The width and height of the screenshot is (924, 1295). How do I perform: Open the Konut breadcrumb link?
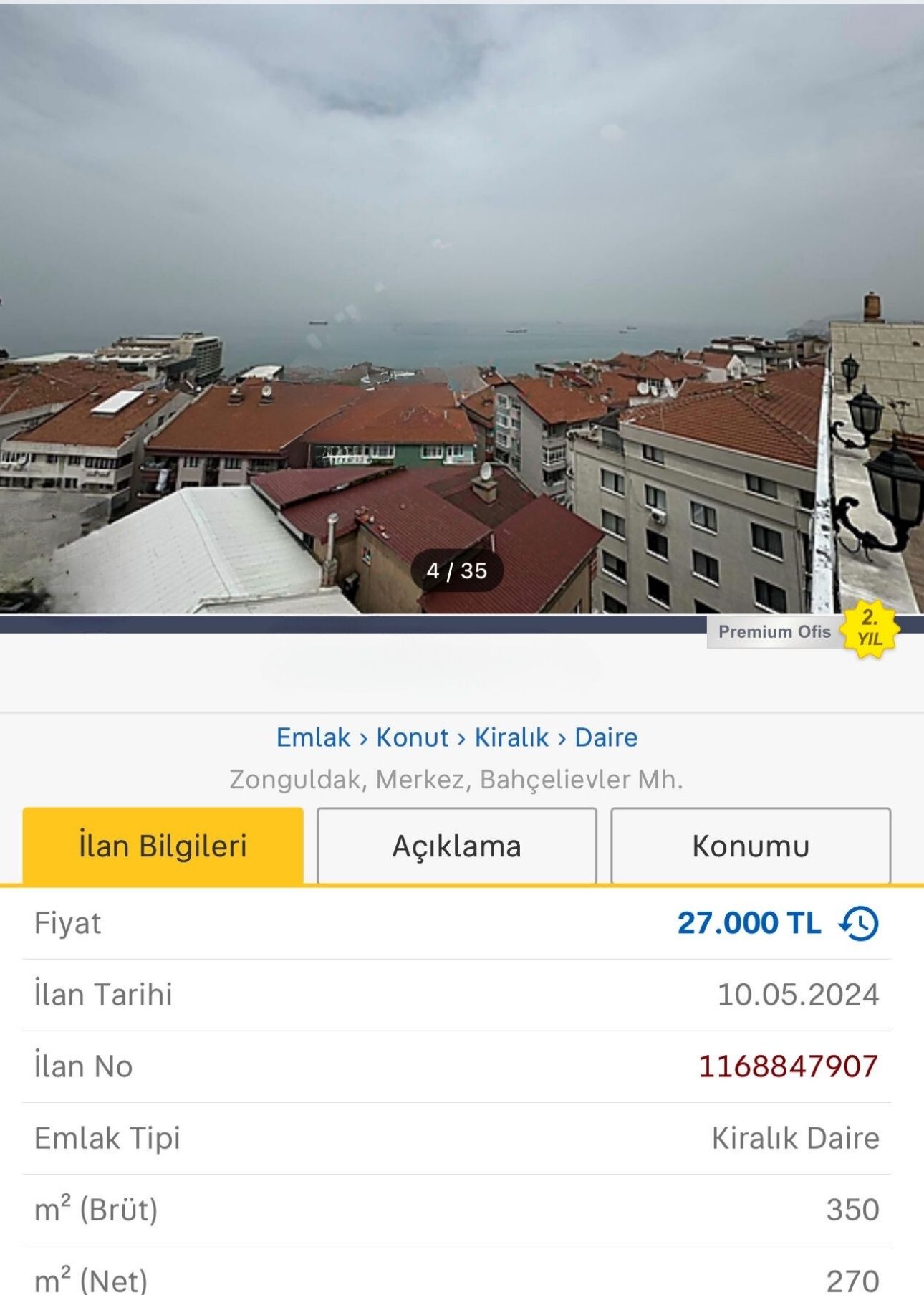coord(413,737)
